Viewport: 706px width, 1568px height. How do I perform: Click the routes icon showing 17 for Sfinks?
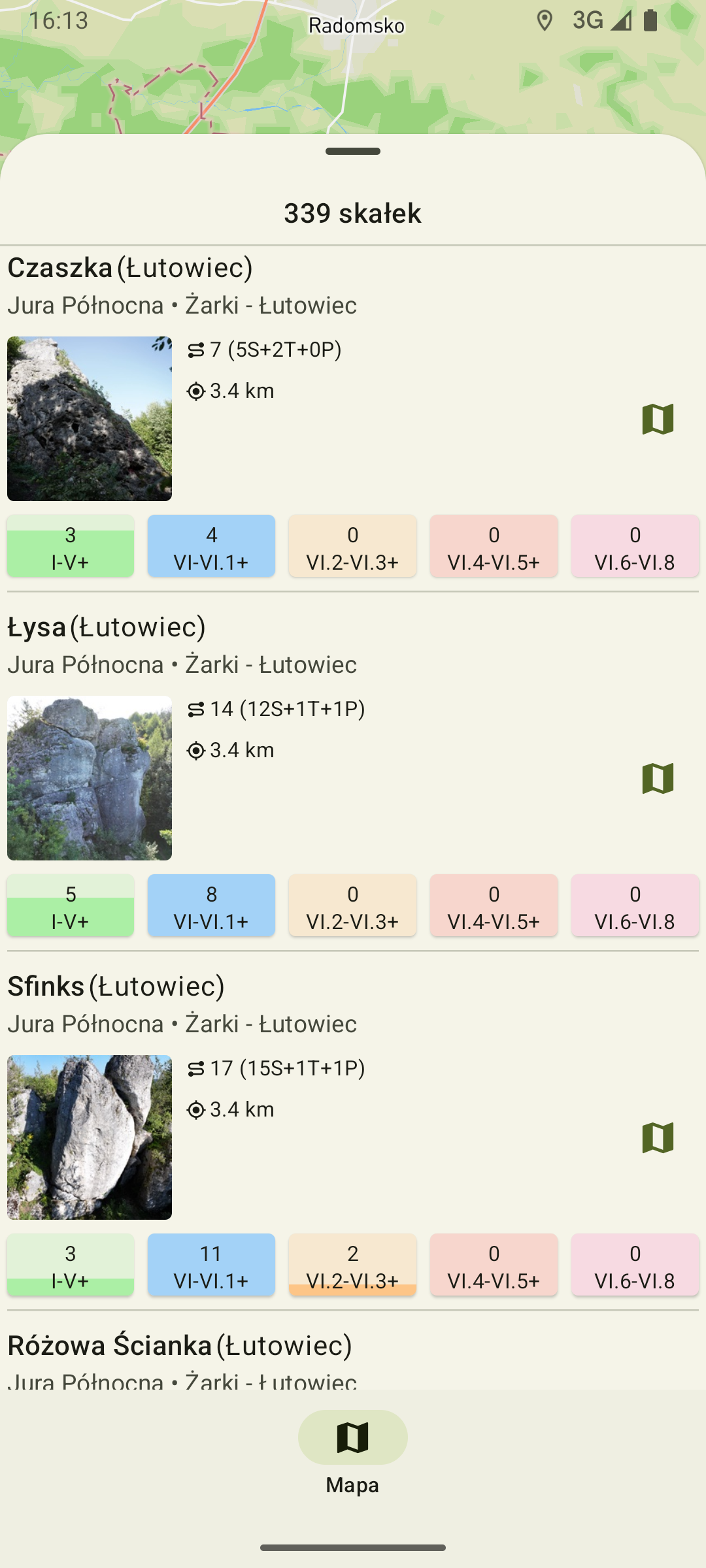[x=197, y=1068]
